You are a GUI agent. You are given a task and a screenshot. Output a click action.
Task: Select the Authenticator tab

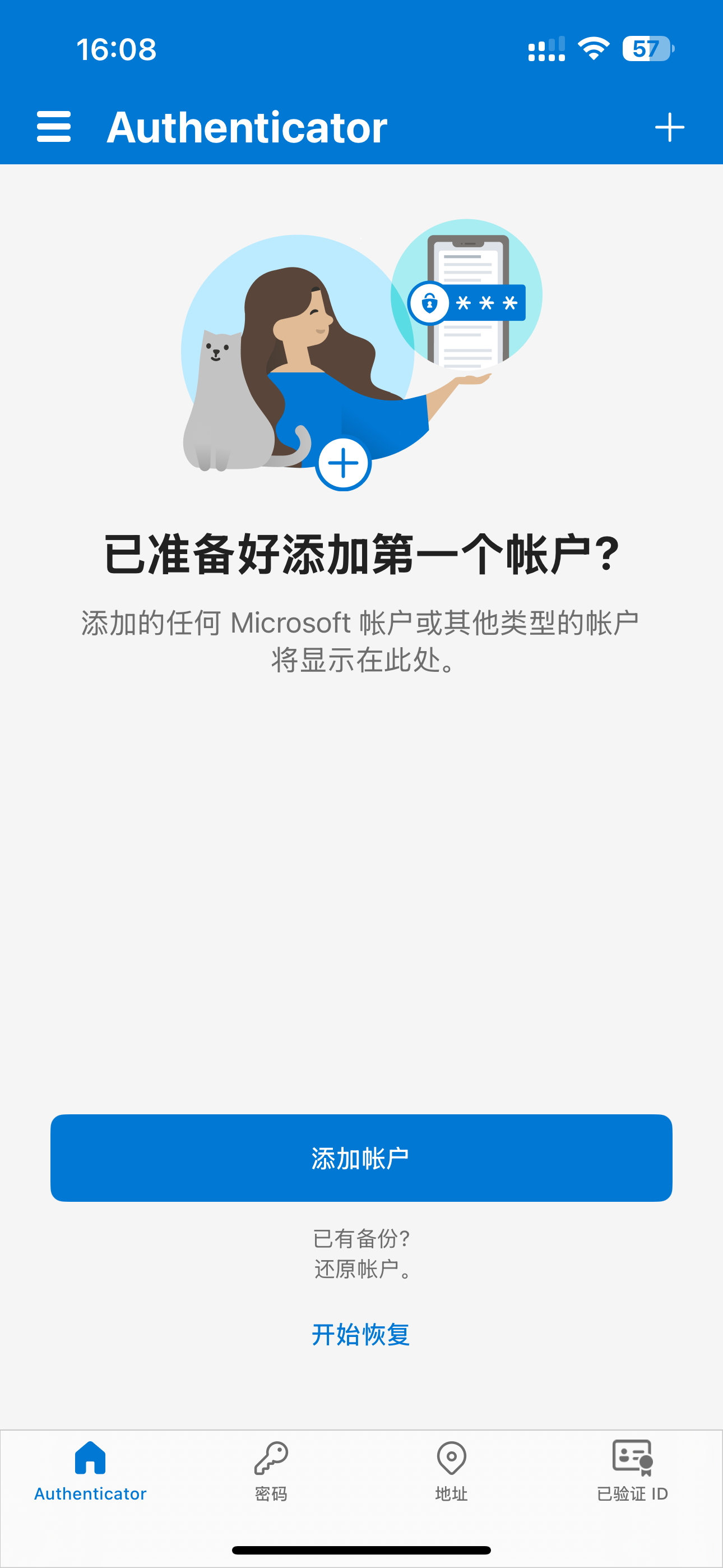tap(90, 1471)
